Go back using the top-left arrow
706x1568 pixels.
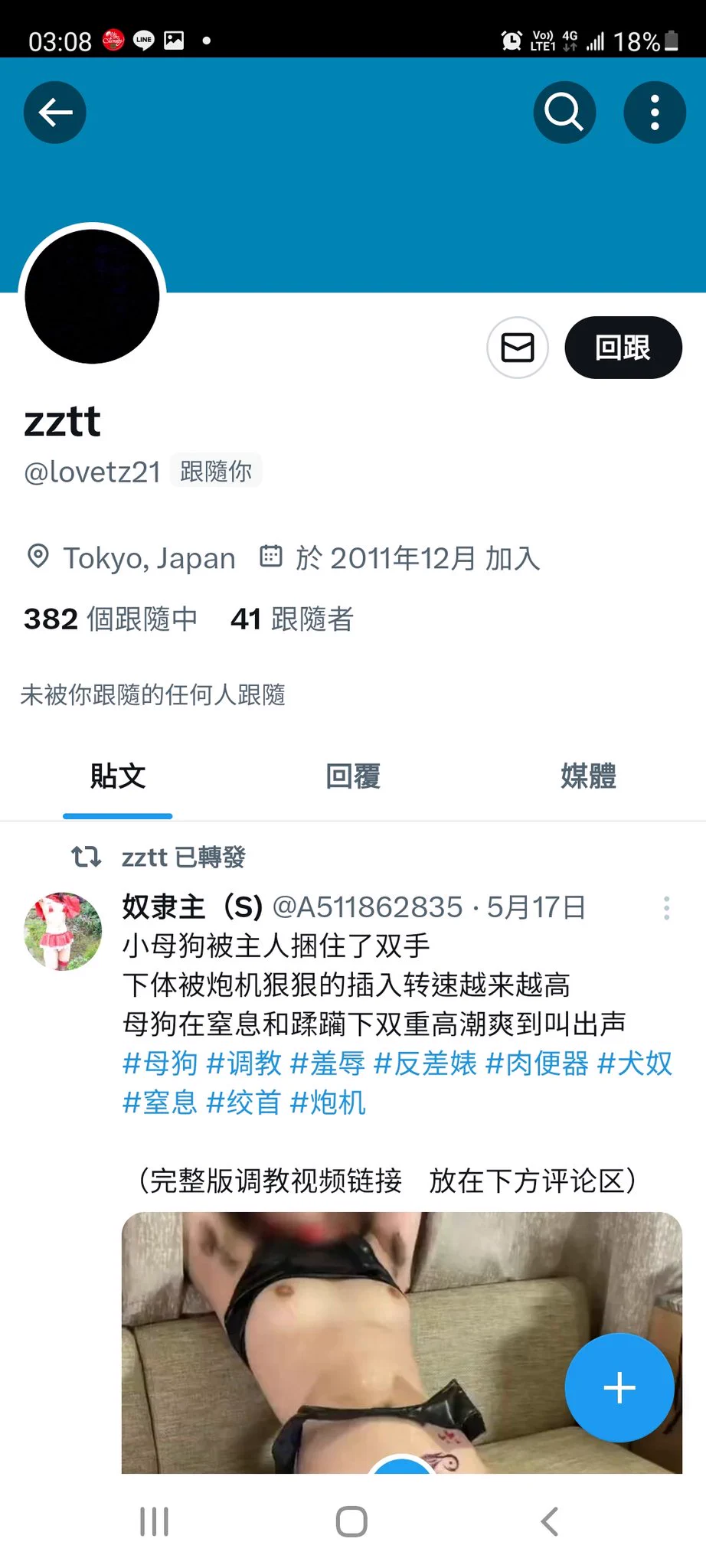(55, 113)
